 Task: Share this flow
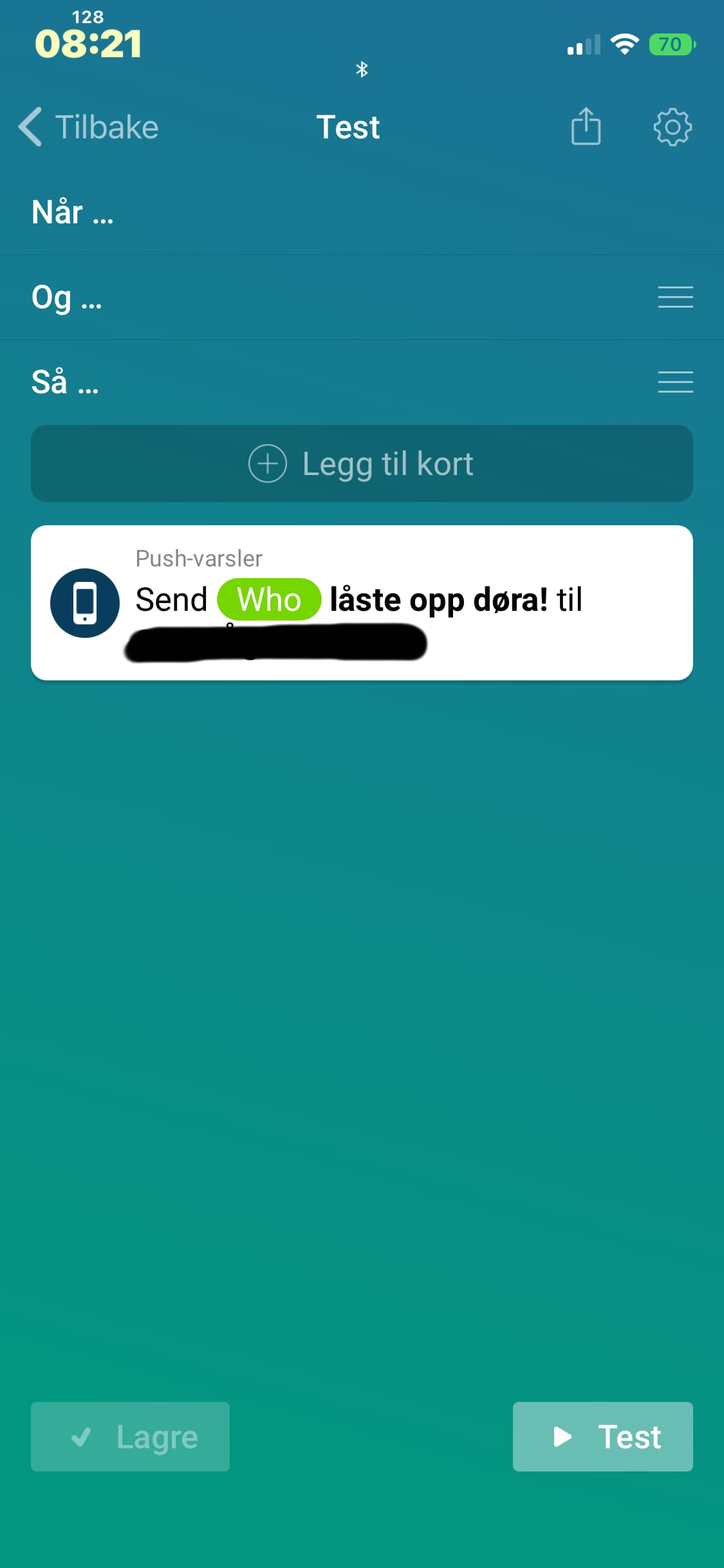[x=586, y=126]
